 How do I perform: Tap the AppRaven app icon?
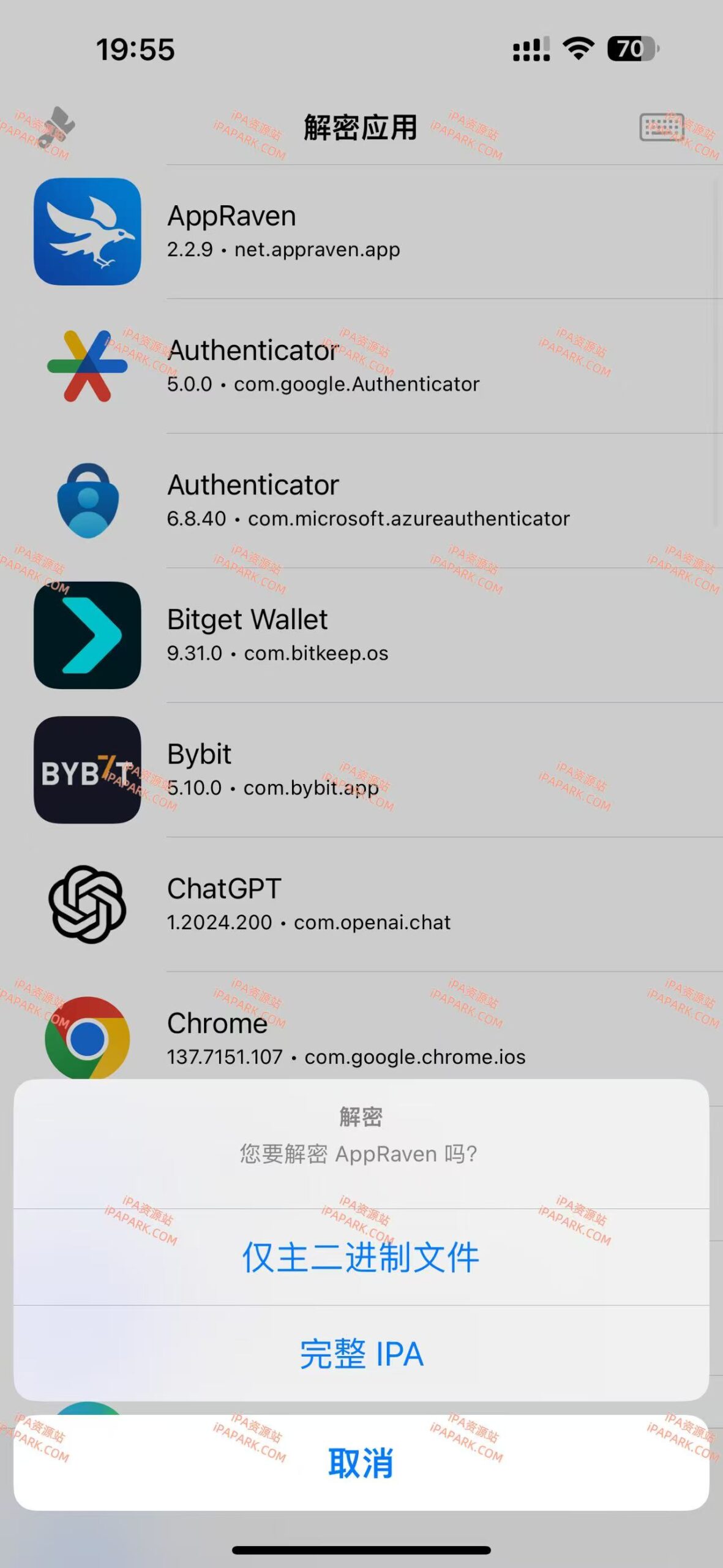88,232
